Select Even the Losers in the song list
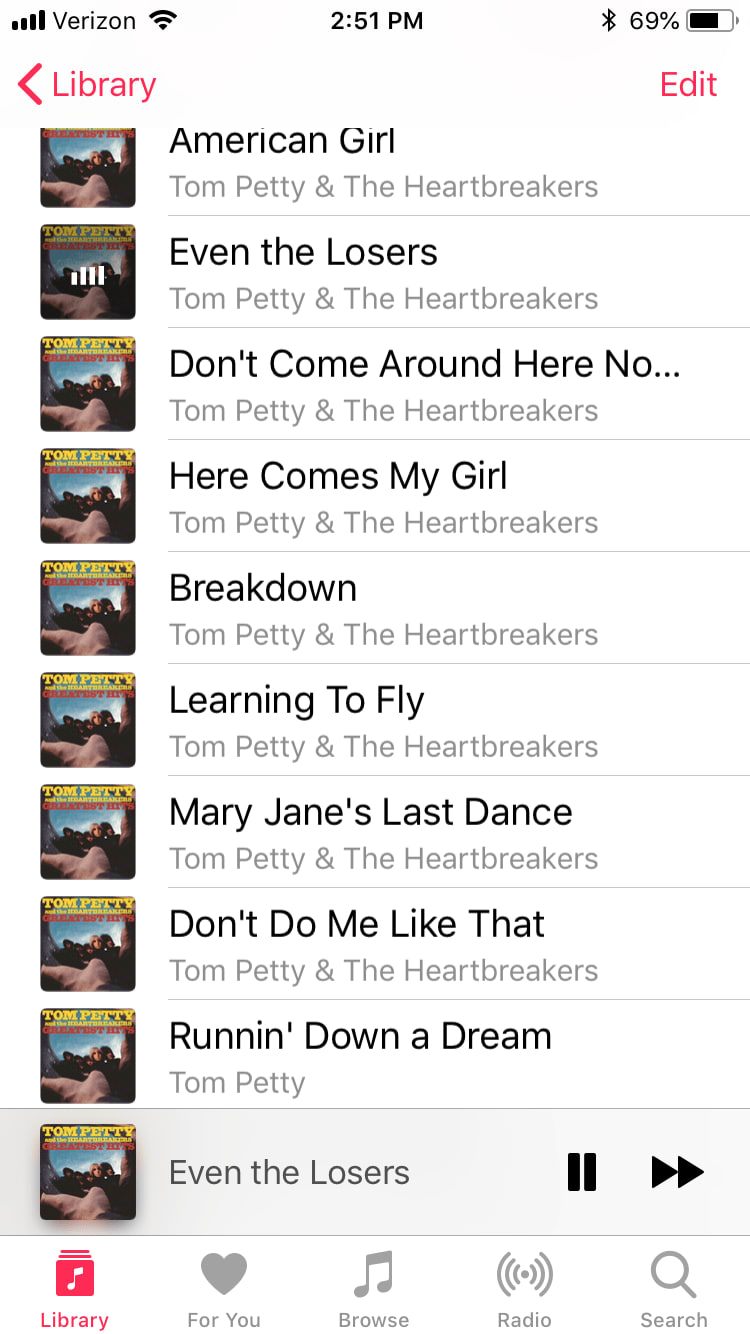The width and height of the screenshot is (750, 1334). coord(400,273)
